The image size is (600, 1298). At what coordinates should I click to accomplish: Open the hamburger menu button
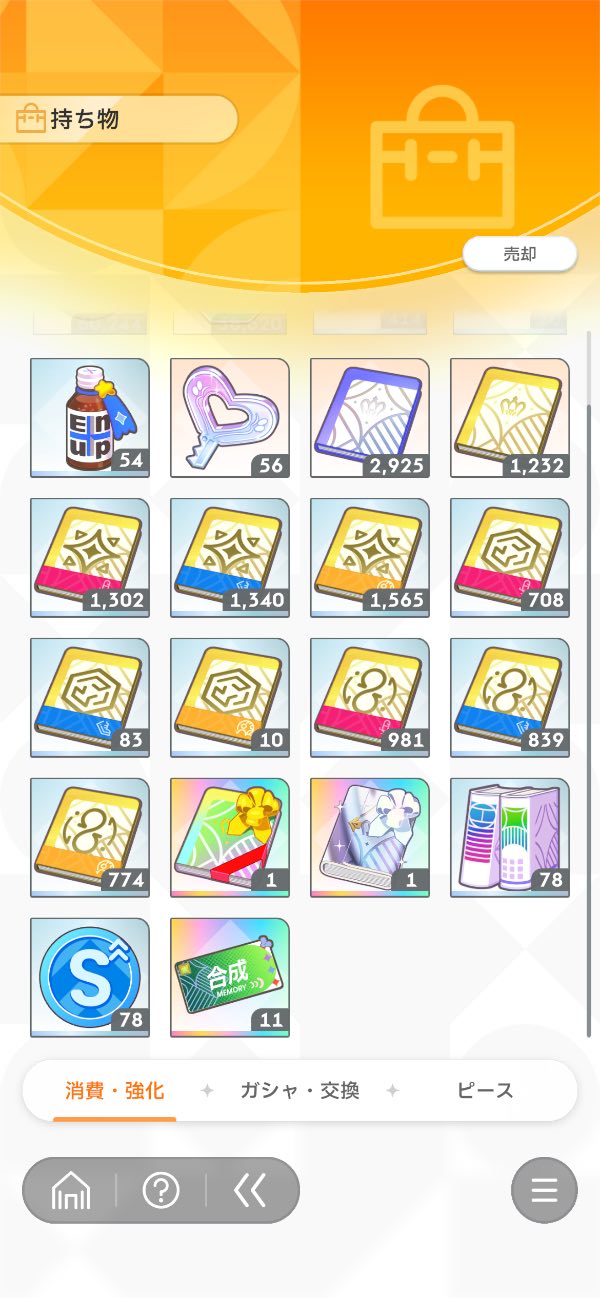click(544, 1190)
